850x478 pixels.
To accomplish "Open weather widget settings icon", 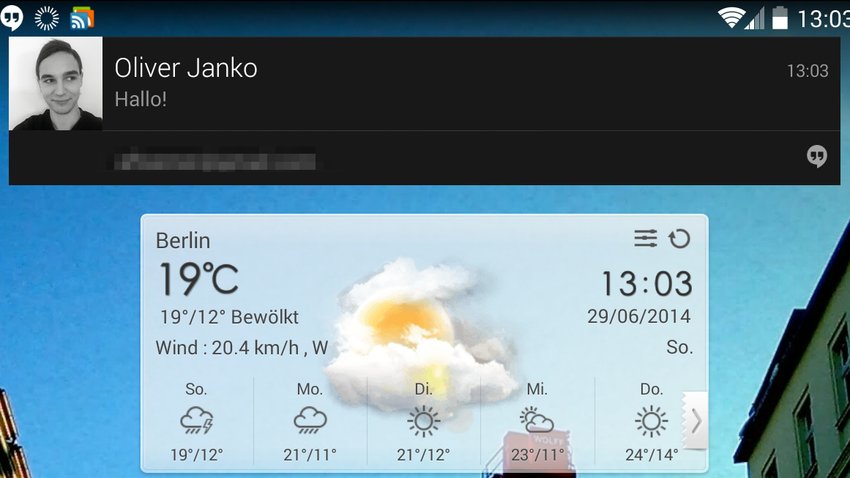I will [645, 239].
